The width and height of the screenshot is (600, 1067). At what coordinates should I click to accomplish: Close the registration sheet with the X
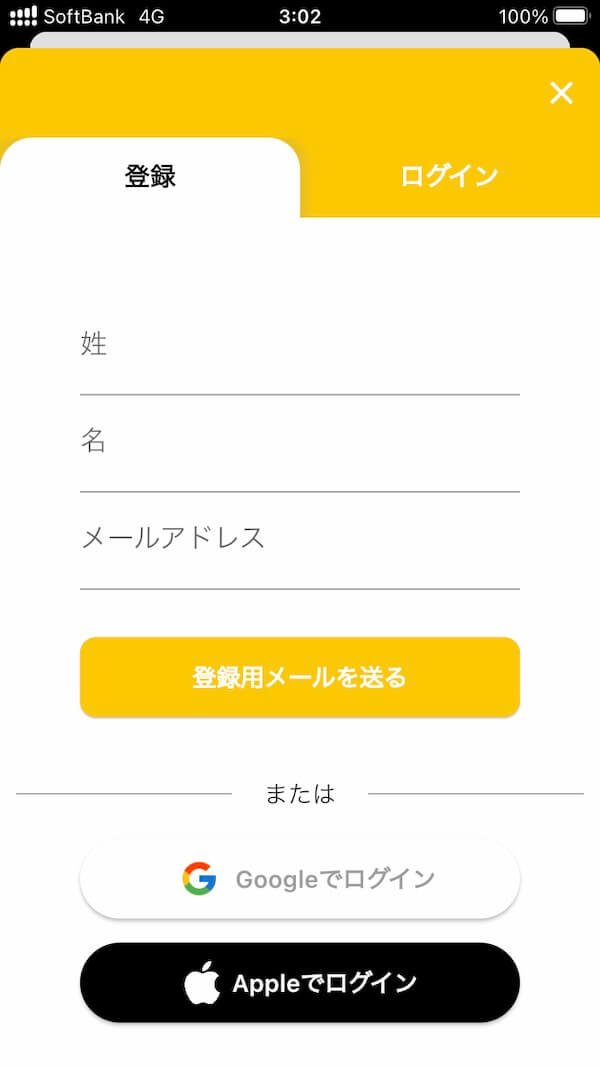(x=562, y=93)
